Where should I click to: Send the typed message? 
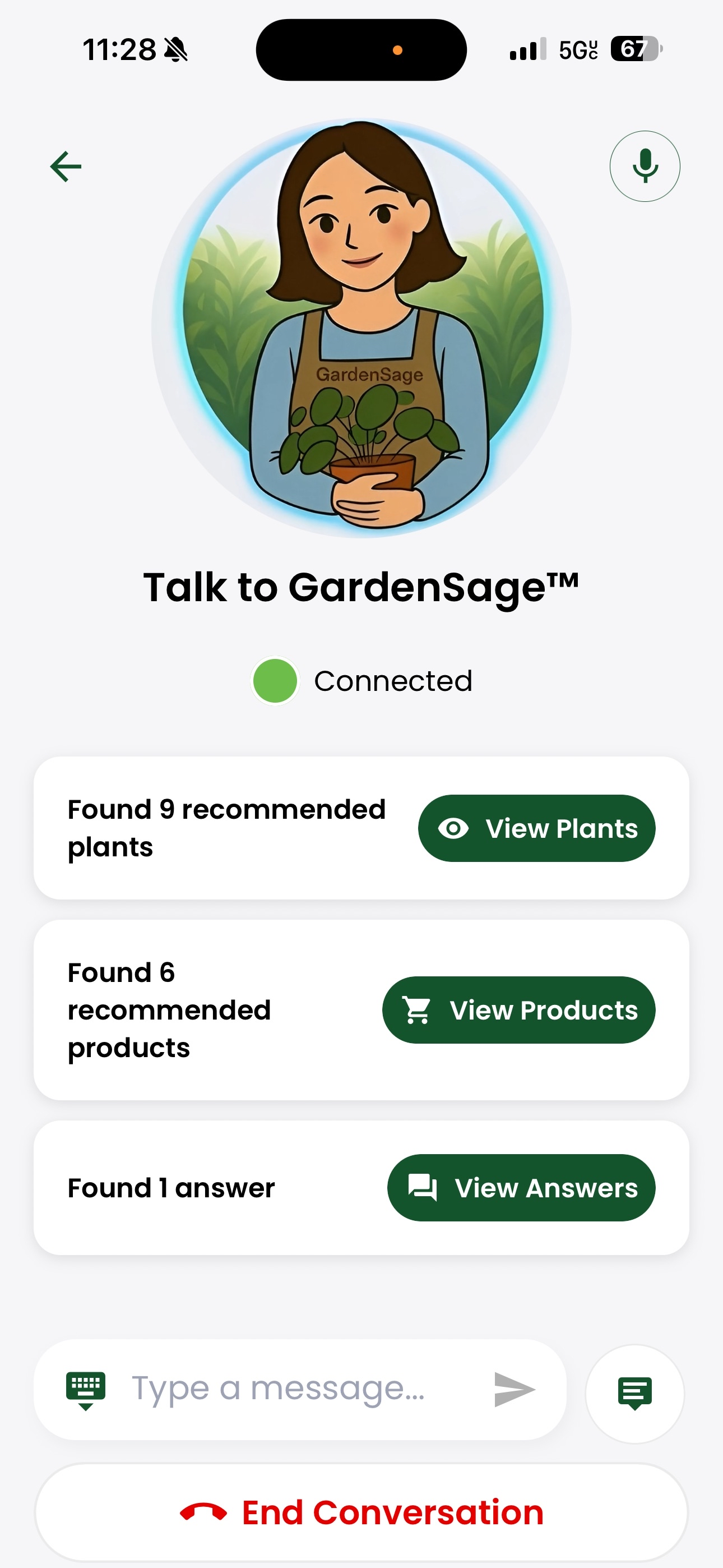click(515, 1390)
